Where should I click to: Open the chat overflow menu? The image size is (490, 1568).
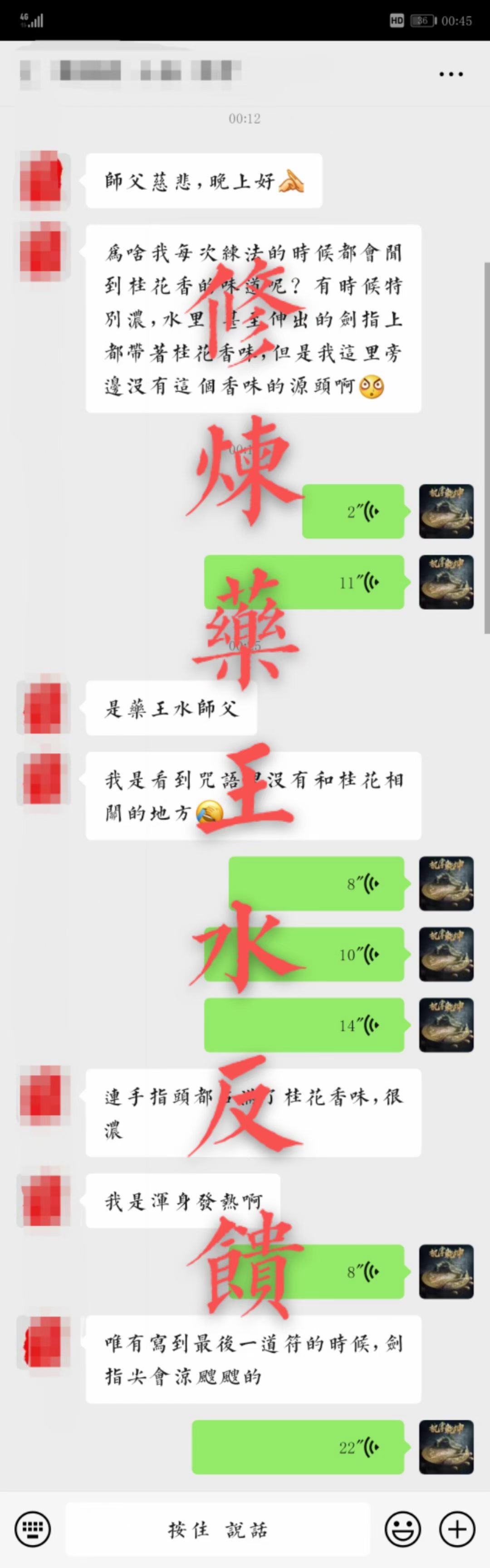pos(451,74)
